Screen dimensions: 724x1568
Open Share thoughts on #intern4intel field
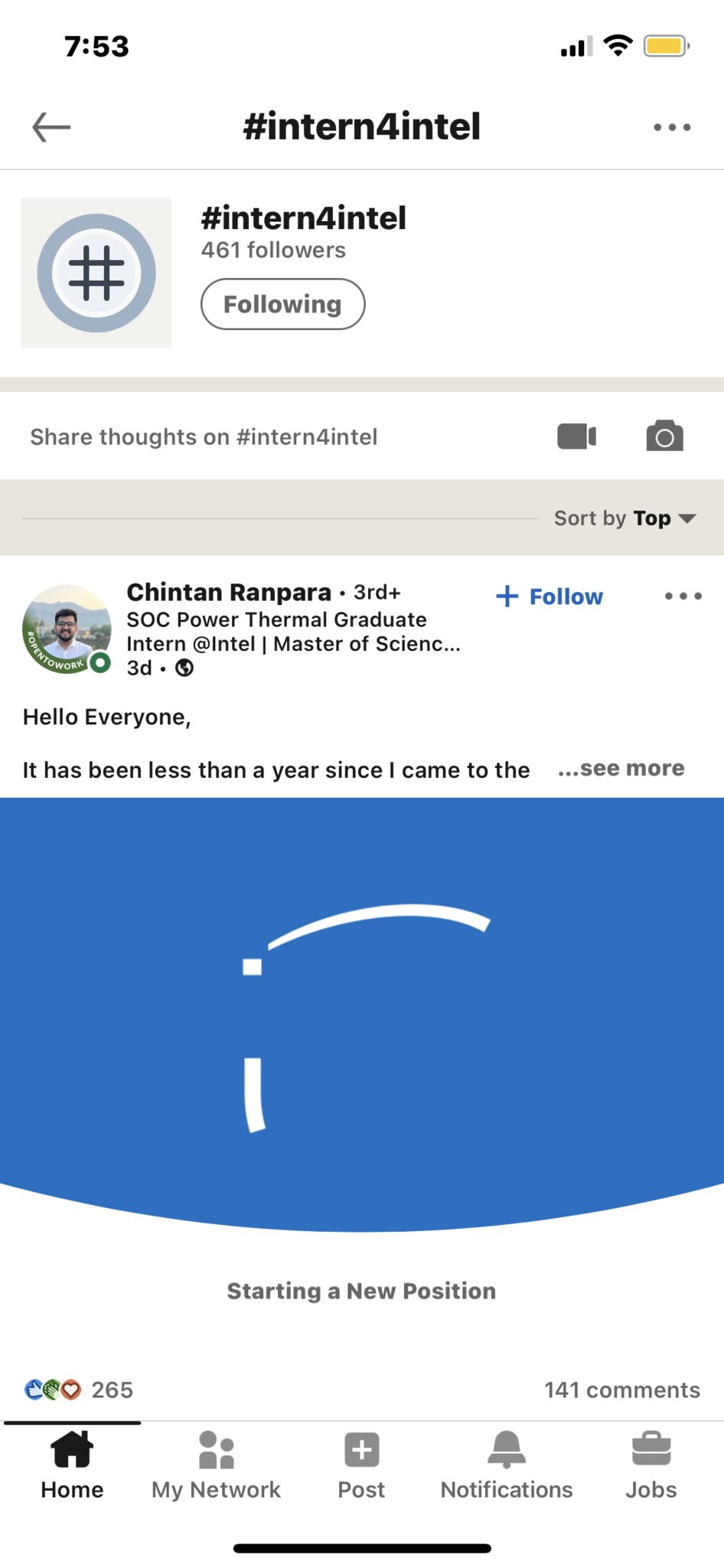(x=204, y=436)
